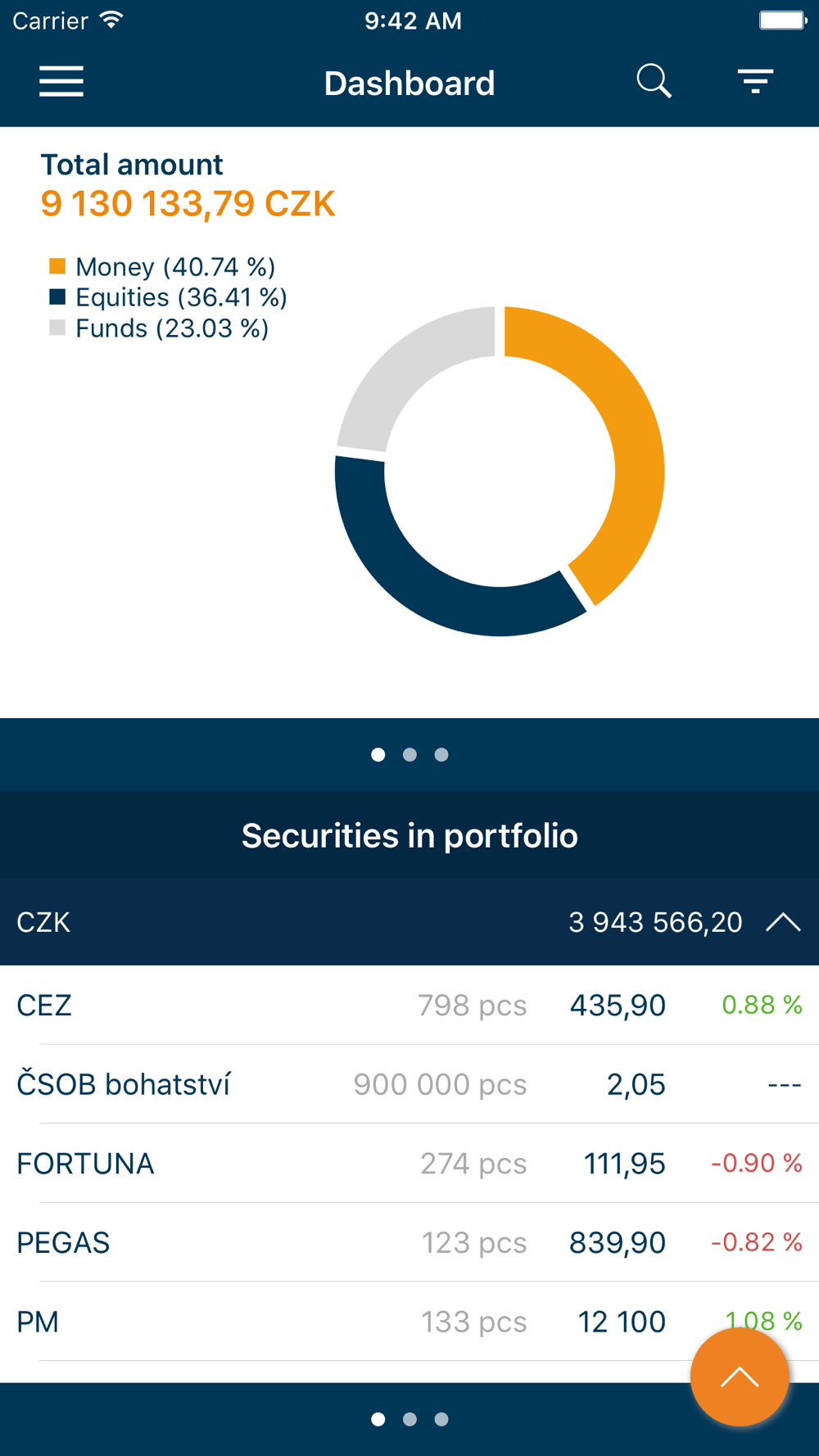Open the PEGAS security row

409,1242
